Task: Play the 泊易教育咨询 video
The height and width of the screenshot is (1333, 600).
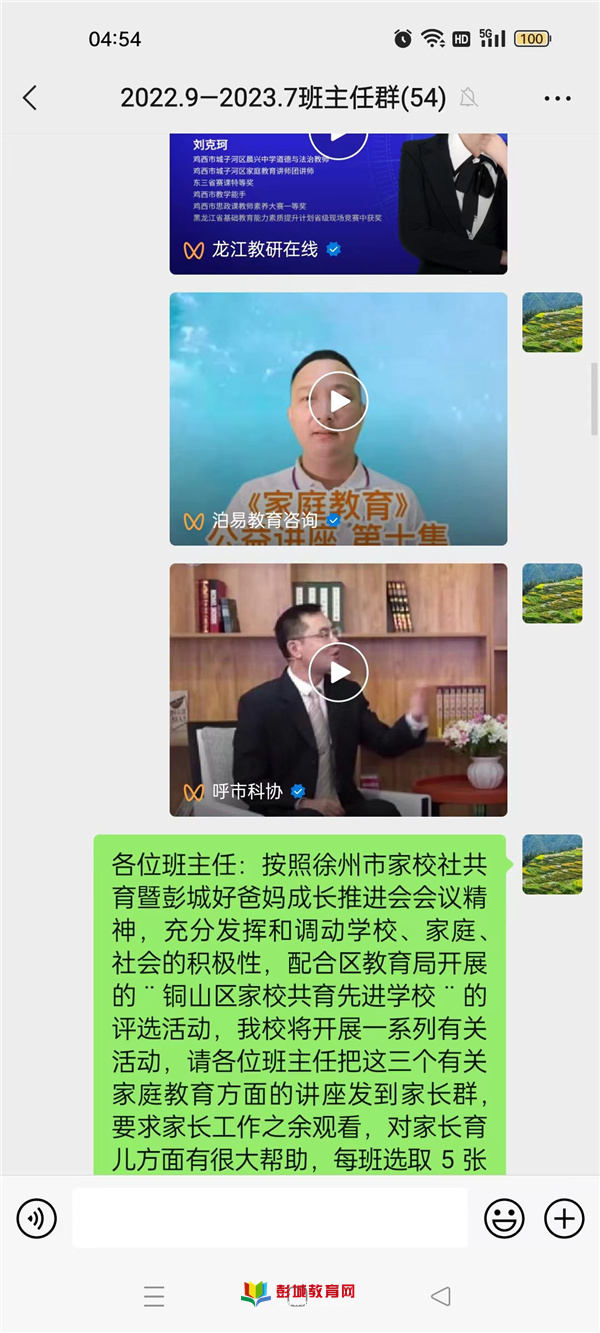Action: [x=338, y=401]
